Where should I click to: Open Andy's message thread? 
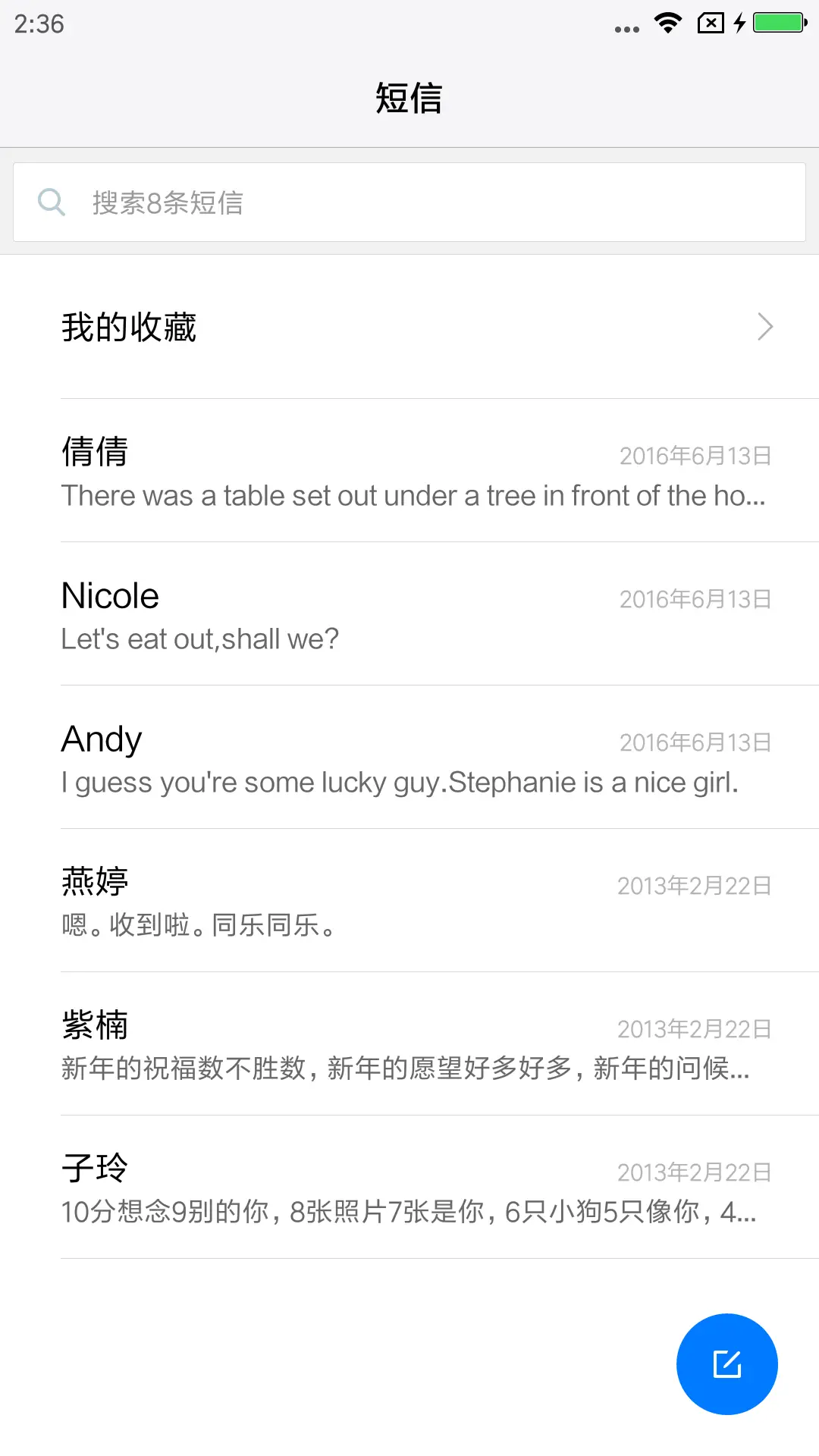tap(409, 758)
